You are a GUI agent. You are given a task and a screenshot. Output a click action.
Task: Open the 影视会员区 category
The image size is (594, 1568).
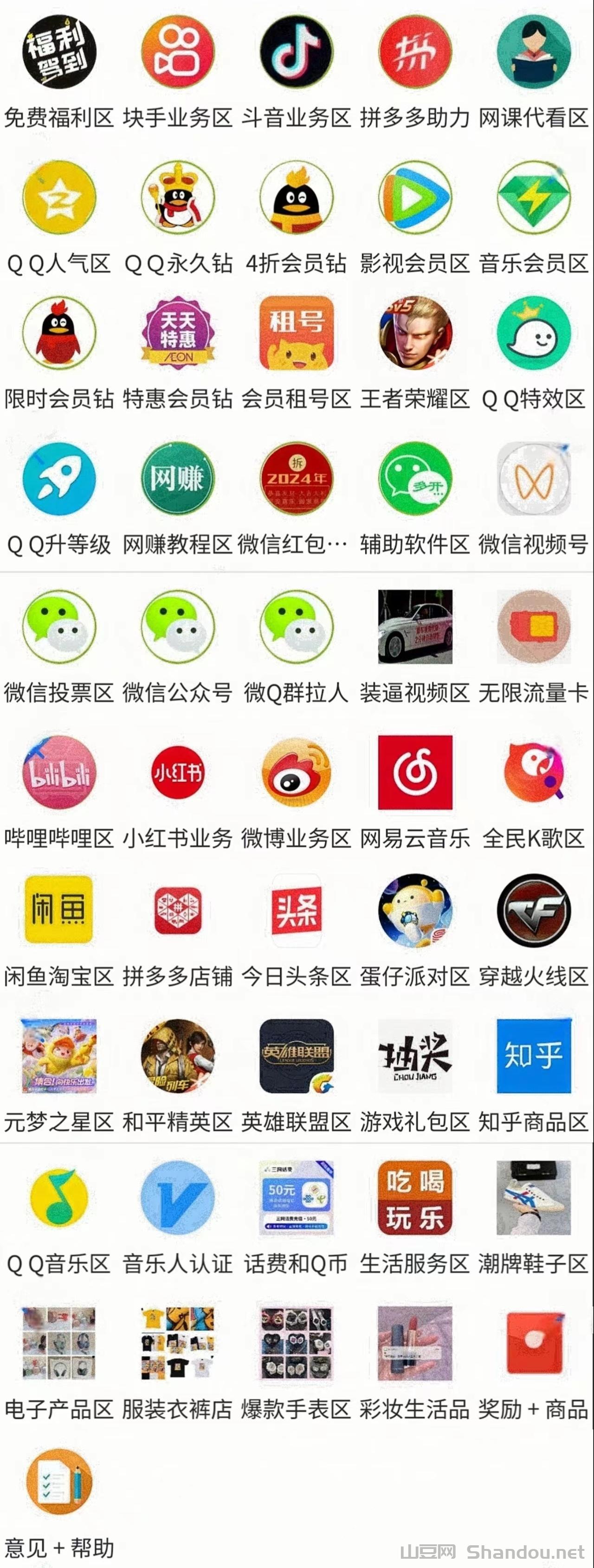tap(415, 198)
